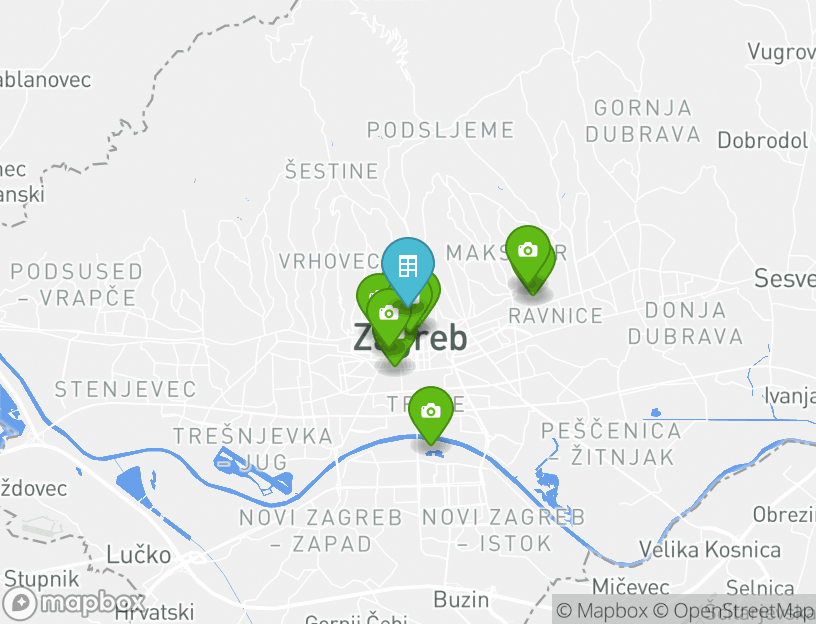Viewport: 816px width, 624px height.
Task: Open the Mapbox attribution link
Action: pos(602,610)
